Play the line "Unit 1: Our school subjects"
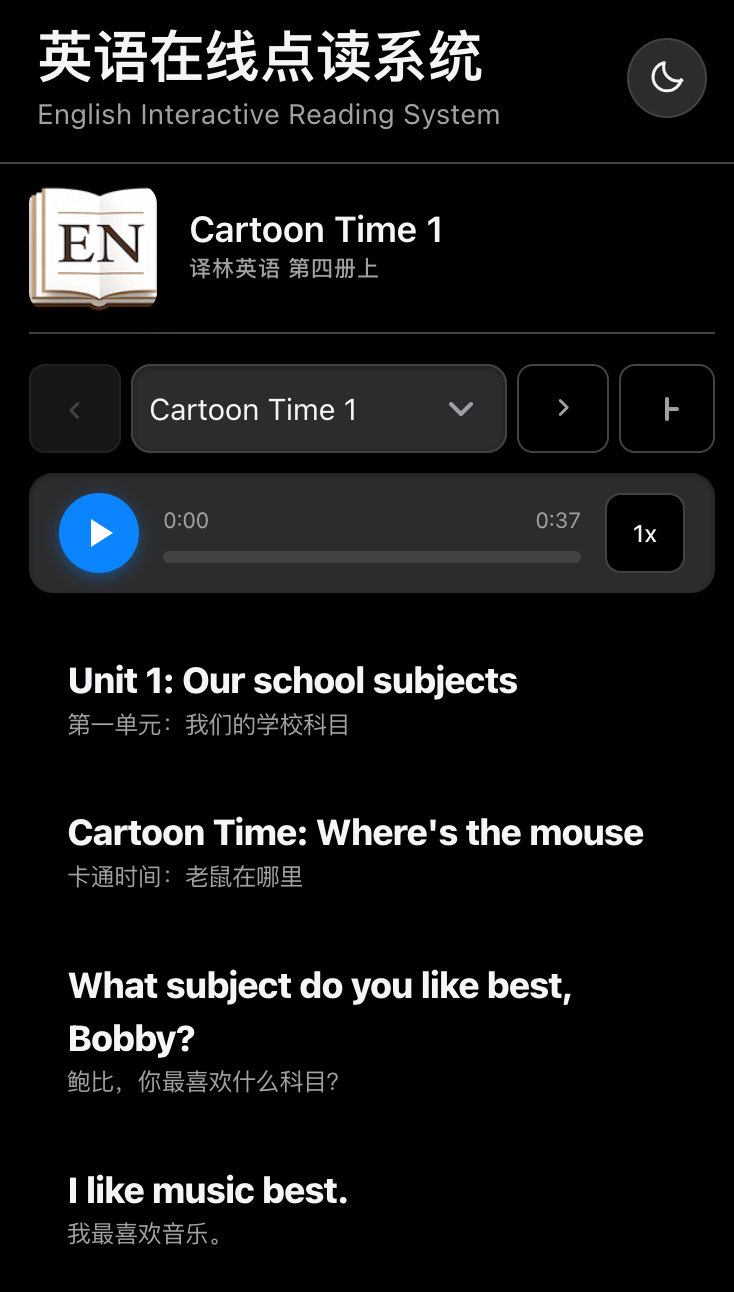This screenshot has width=734, height=1292. (x=293, y=681)
